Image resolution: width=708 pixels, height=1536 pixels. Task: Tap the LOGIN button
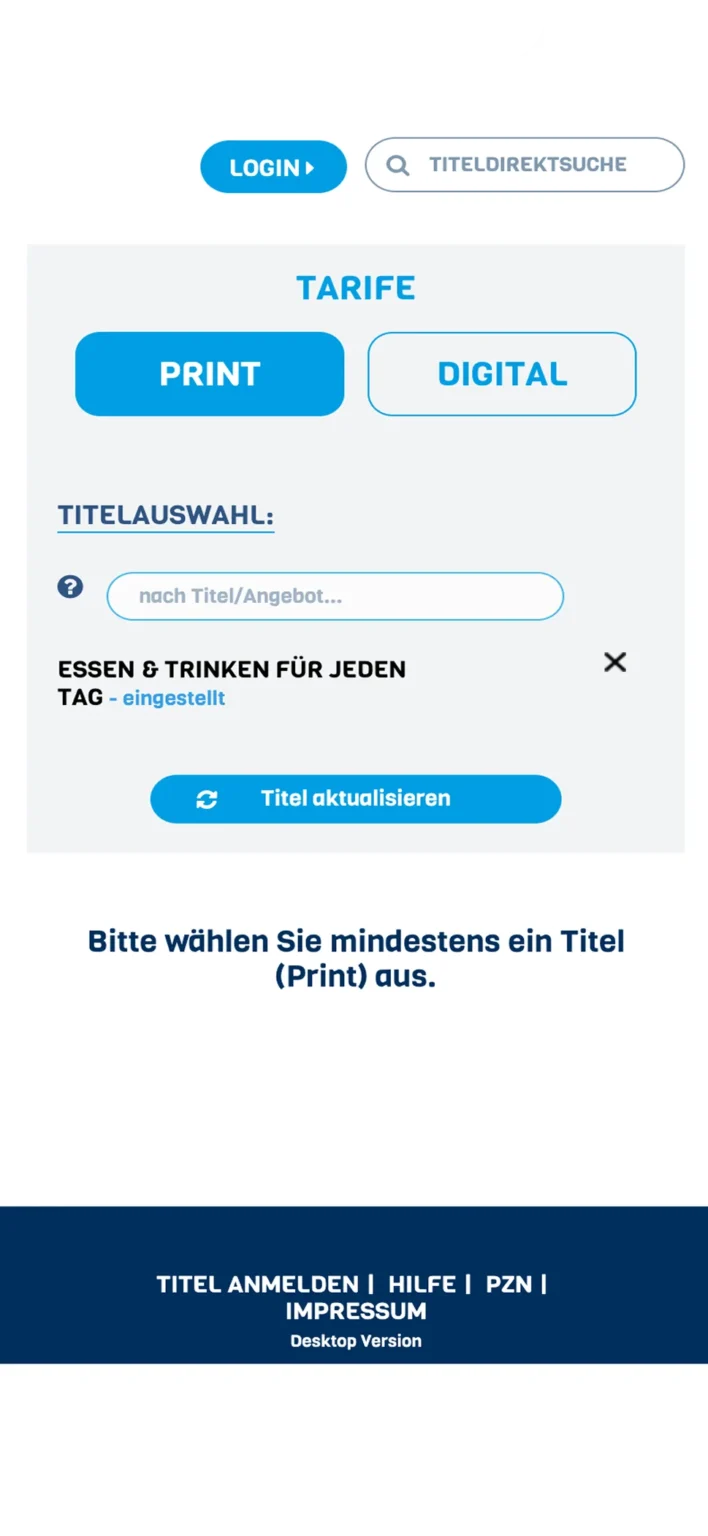pos(273,167)
